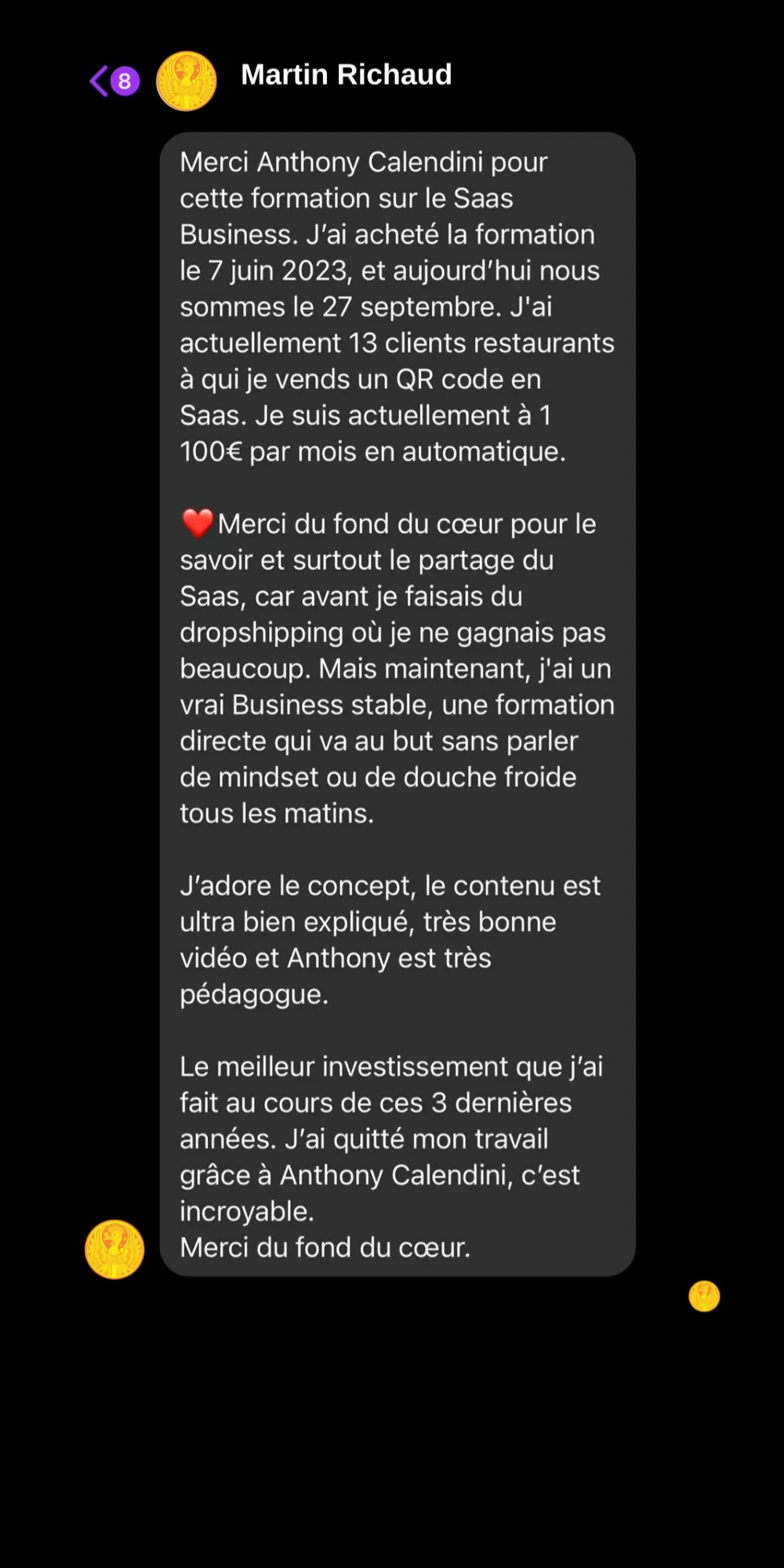Tap the sender avatar beside the message
This screenshot has width=784, height=1568.
[x=114, y=1249]
